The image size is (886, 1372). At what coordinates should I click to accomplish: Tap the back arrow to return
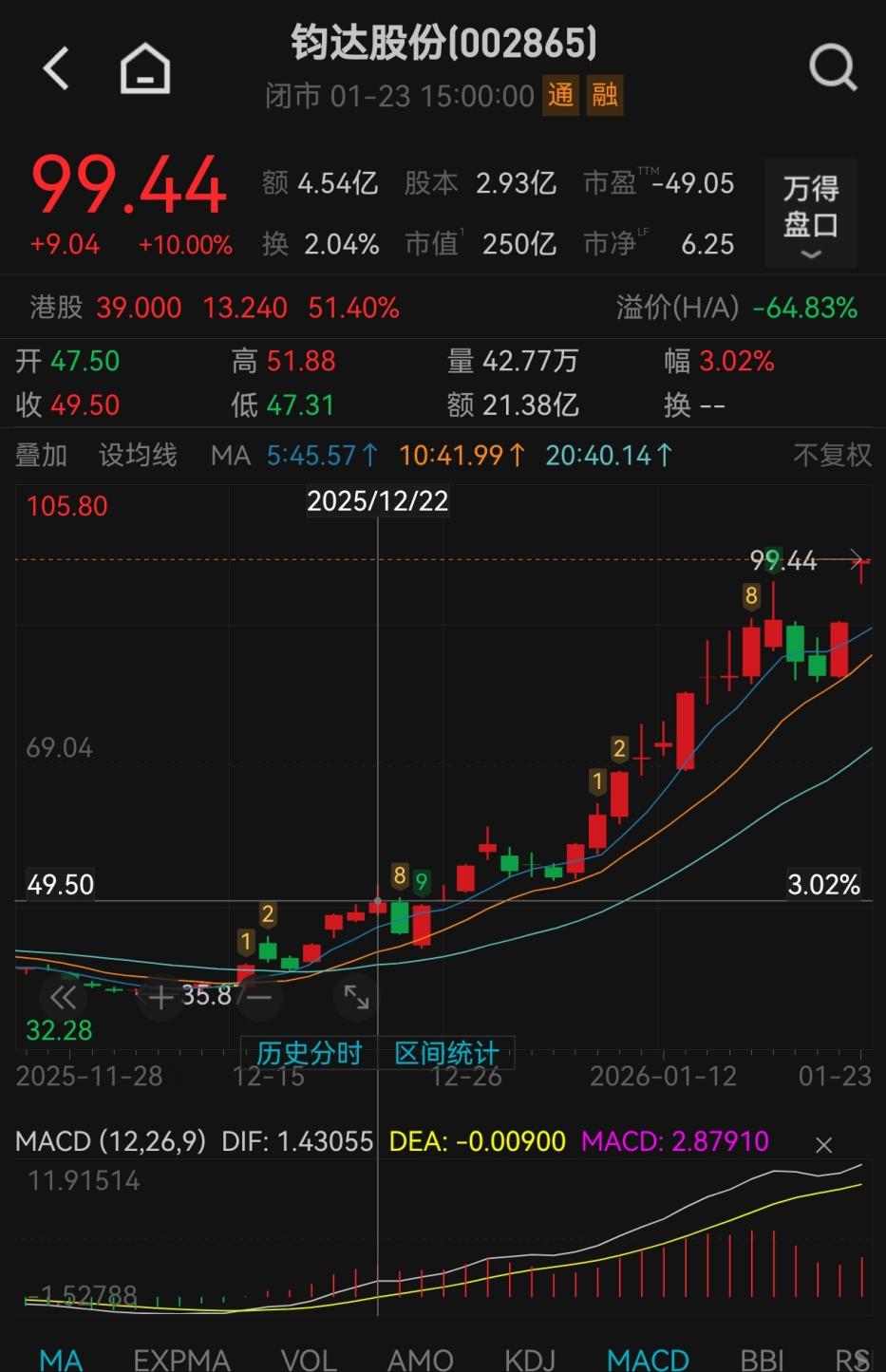(54, 67)
